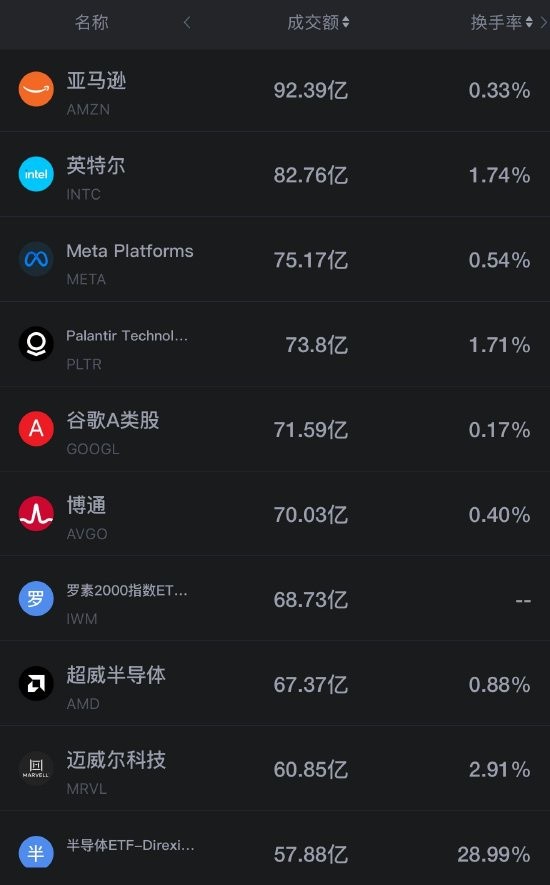Viewport: 550px width, 885px height.
Task: Select the 迈威尔科技 MRVL row
Action: (275, 769)
